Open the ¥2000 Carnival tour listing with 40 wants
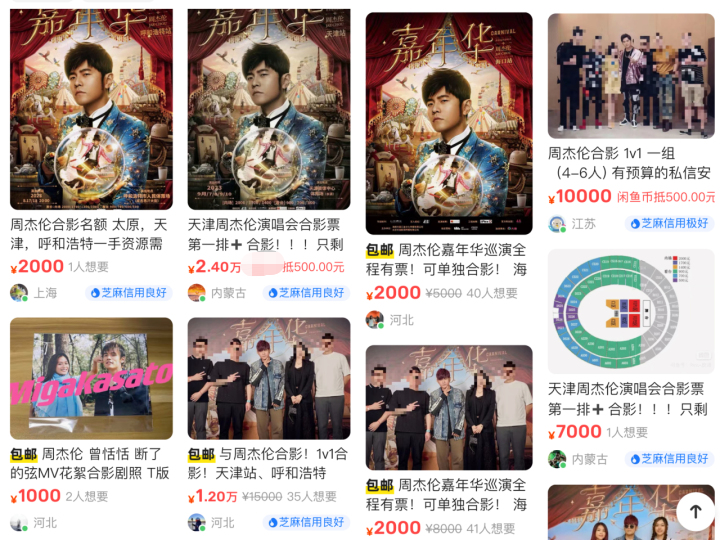Image resolution: width=720 pixels, height=540 pixels. coord(448,125)
